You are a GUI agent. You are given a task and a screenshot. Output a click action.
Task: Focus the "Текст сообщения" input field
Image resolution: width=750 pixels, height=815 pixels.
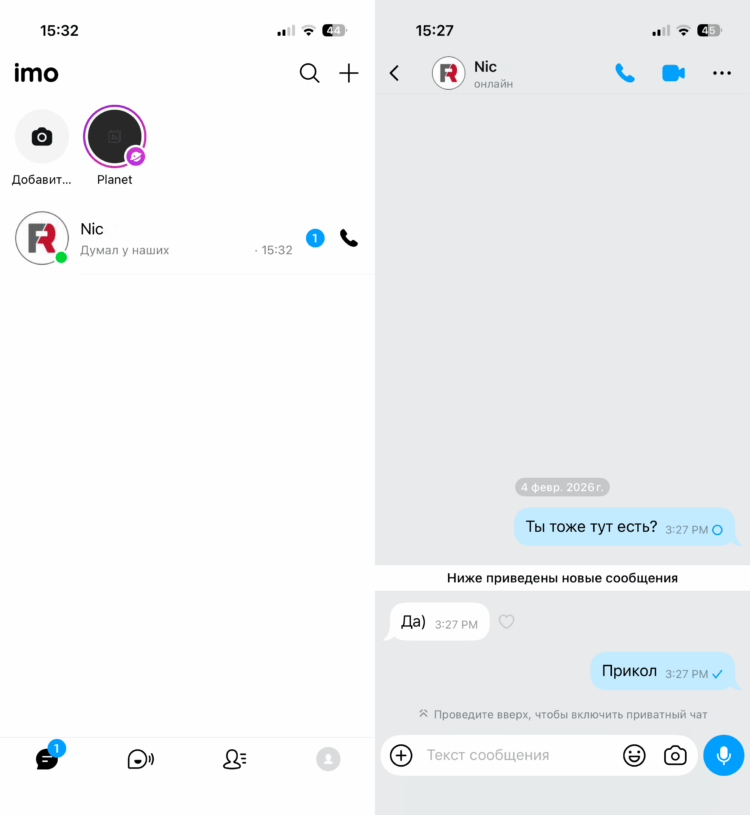coord(515,755)
